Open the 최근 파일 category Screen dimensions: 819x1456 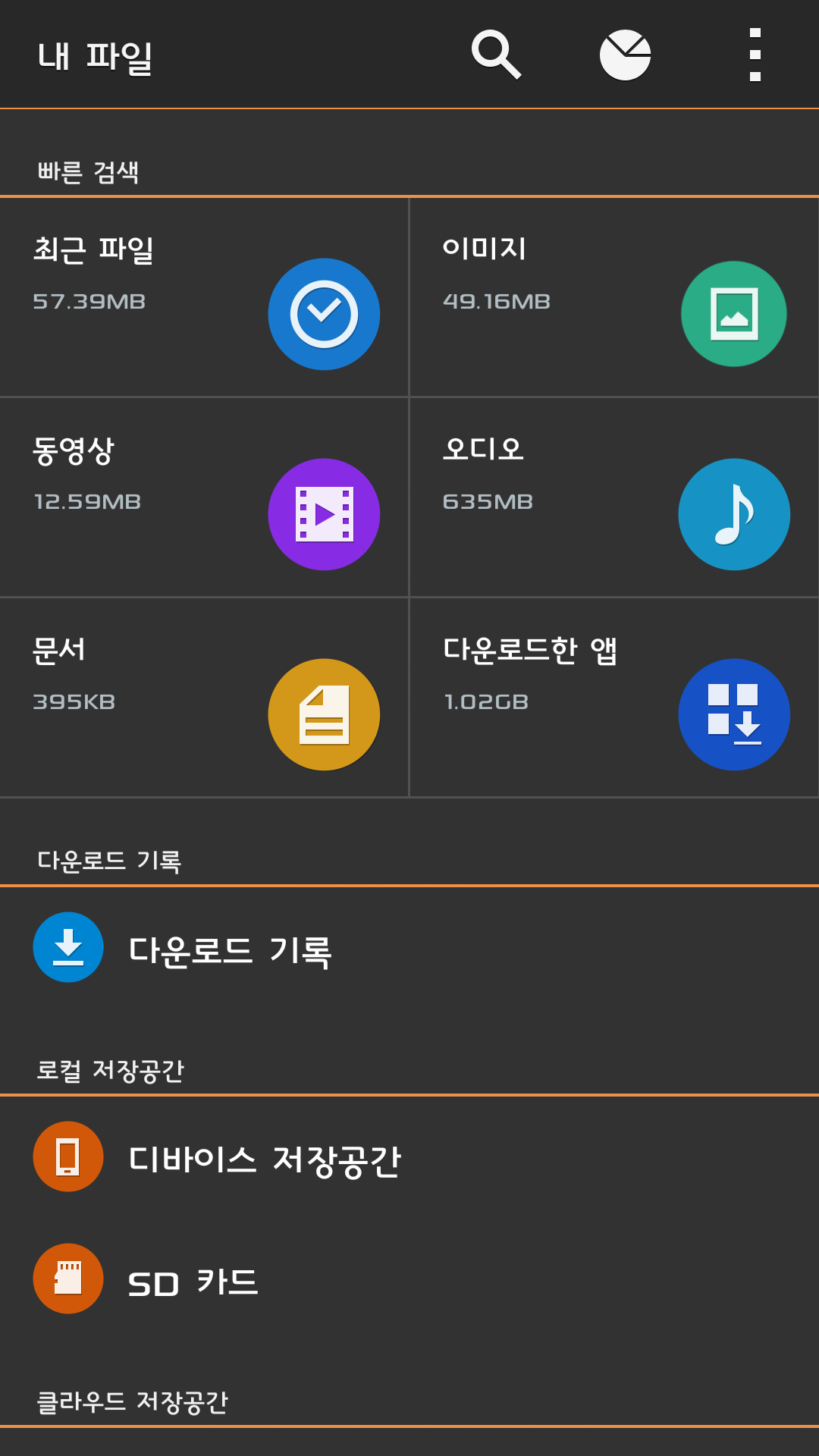pyautogui.click(x=204, y=297)
